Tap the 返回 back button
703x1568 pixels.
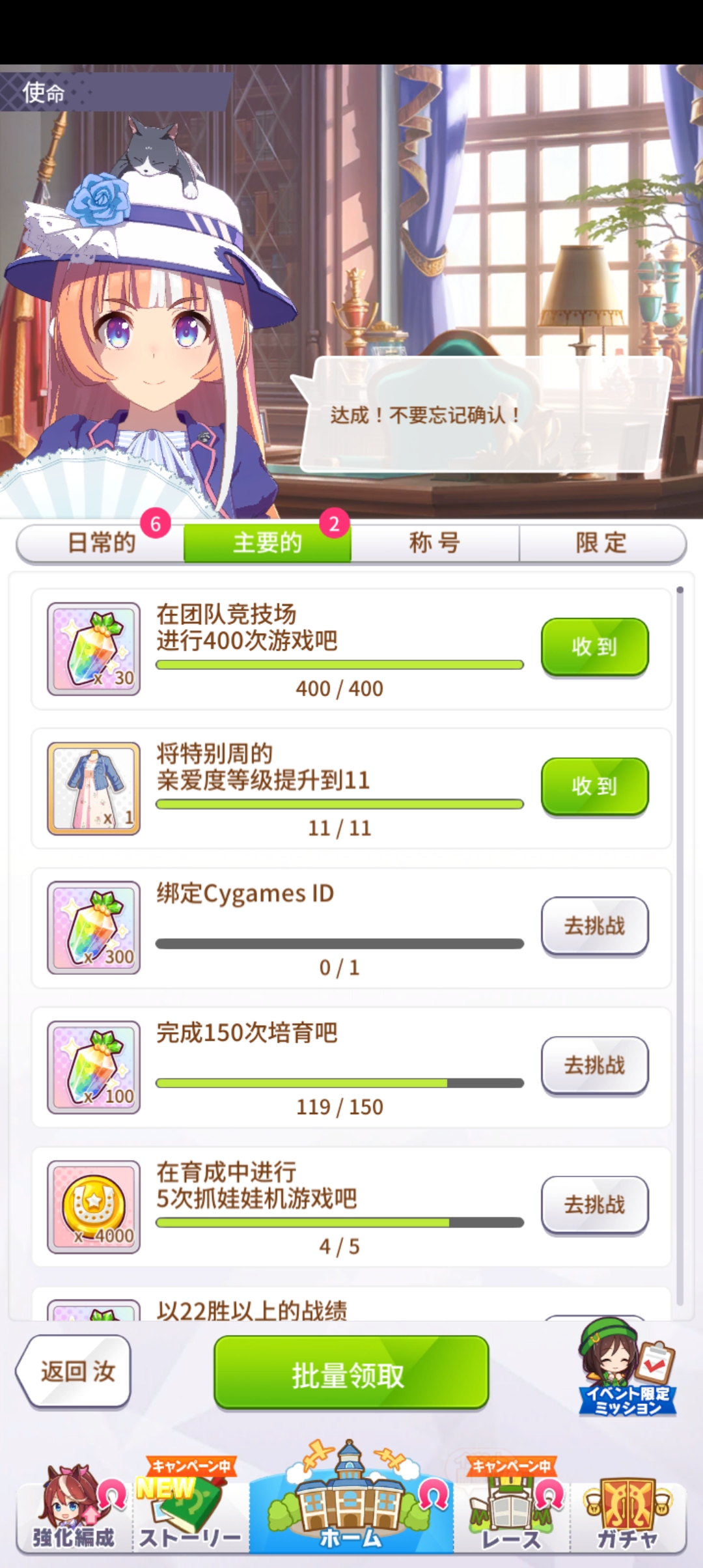(x=75, y=1371)
